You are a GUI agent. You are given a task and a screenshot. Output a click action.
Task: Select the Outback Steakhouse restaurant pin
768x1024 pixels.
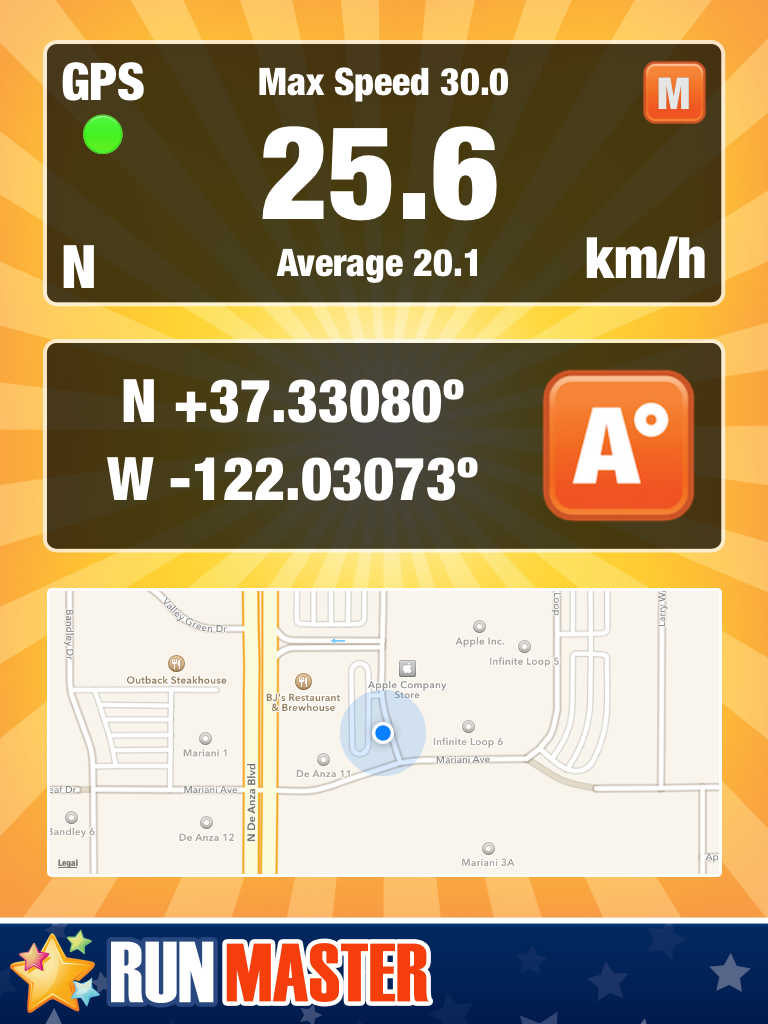[175, 664]
